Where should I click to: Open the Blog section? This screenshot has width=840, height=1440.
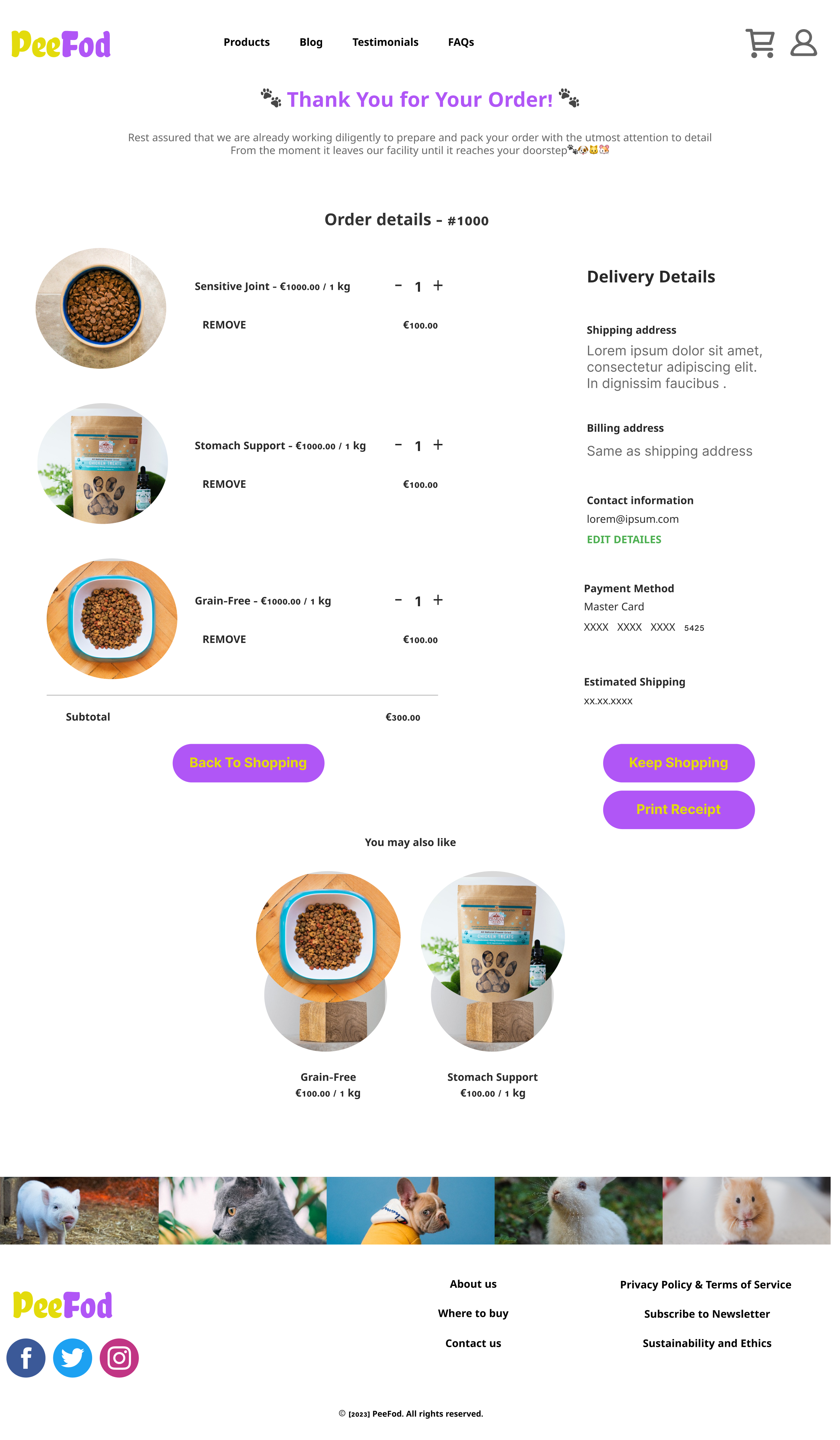pos(311,42)
